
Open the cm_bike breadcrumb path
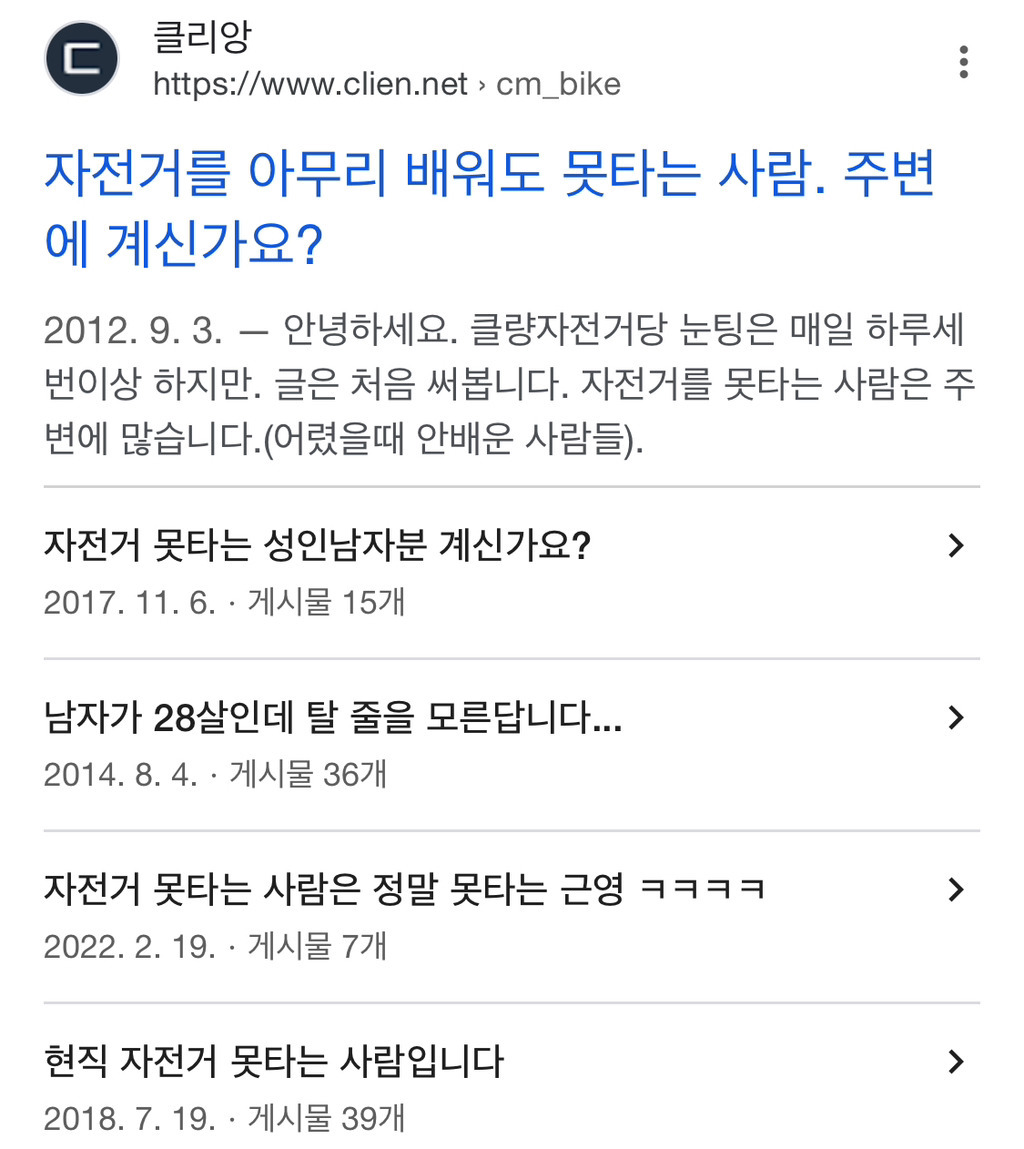[x=560, y=85]
